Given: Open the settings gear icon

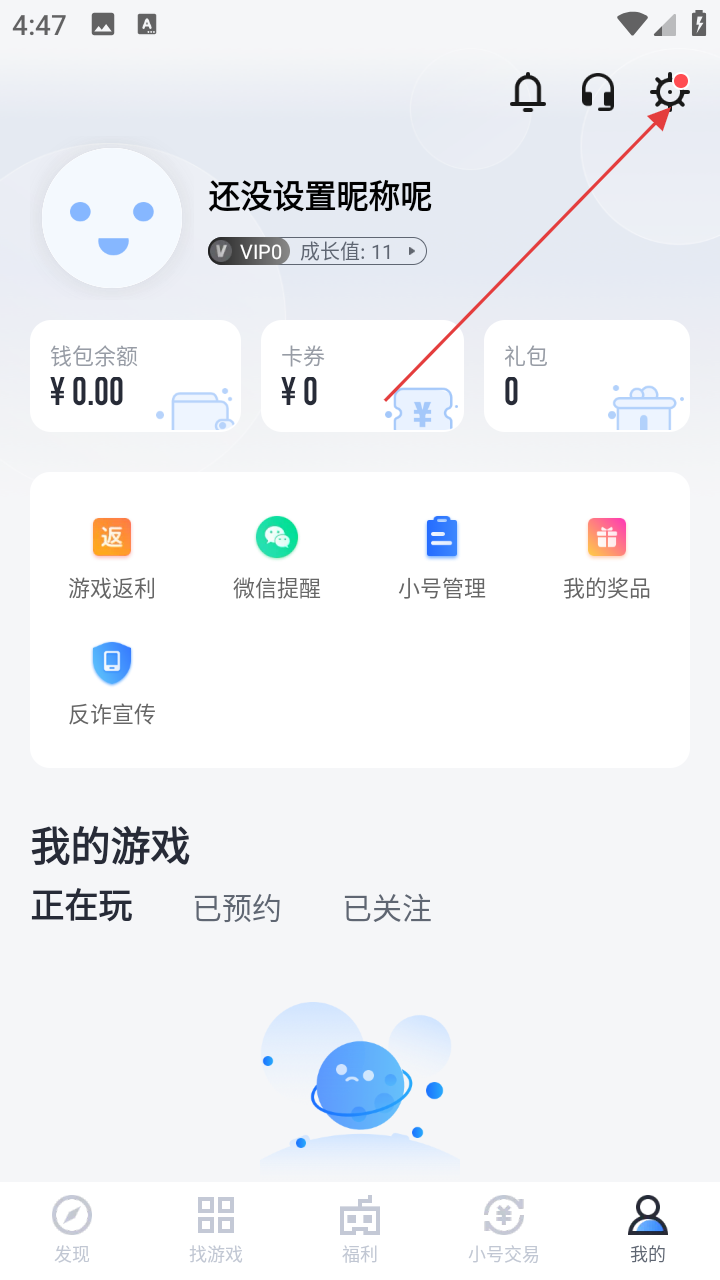Looking at the screenshot, I should pyautogui.click(x=669, y=92).
